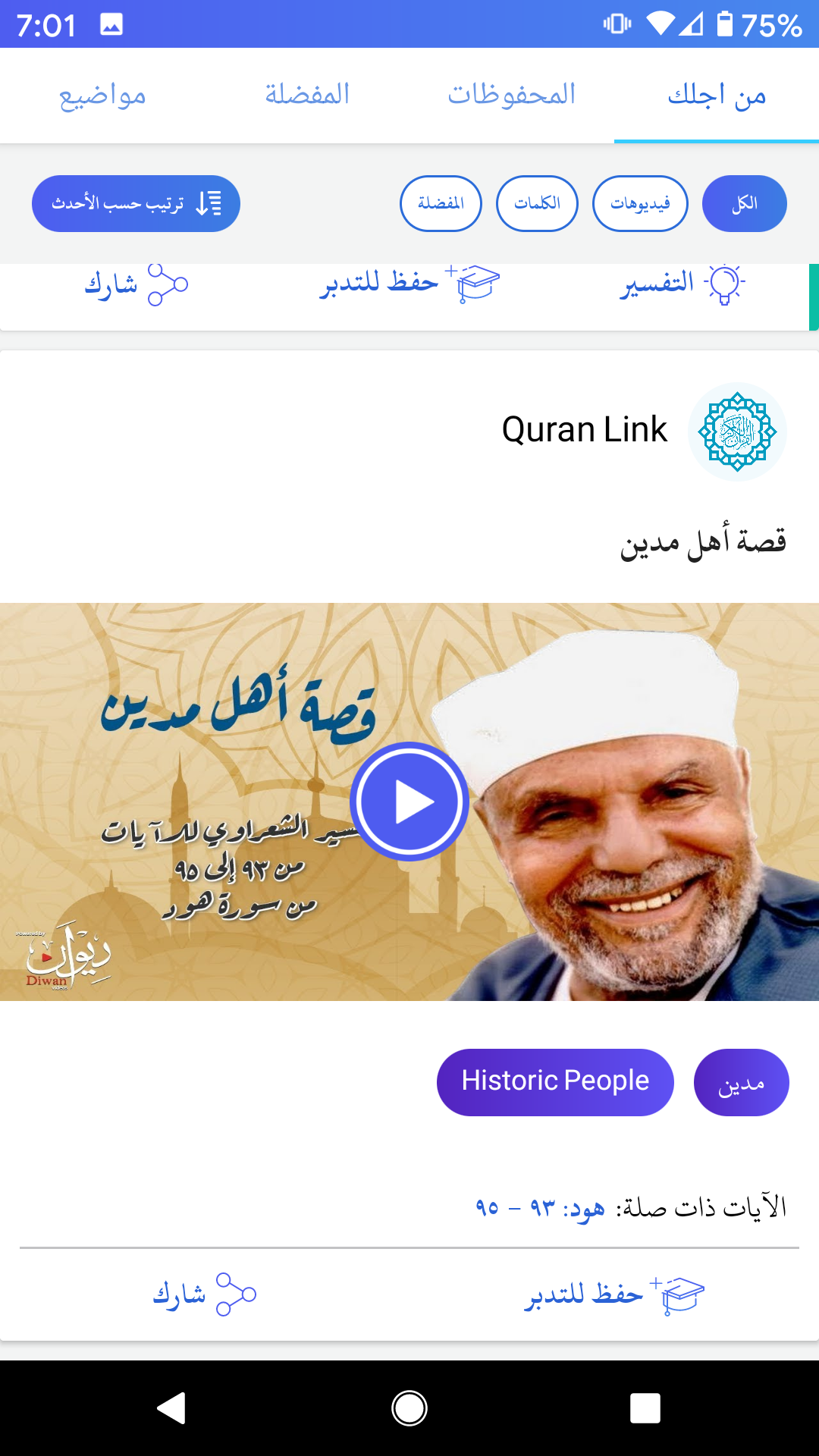This screenshot has width=819, height=1456.
Task: Tap حفظ للتدبر on the top card
Action: (x=409, y=284)
